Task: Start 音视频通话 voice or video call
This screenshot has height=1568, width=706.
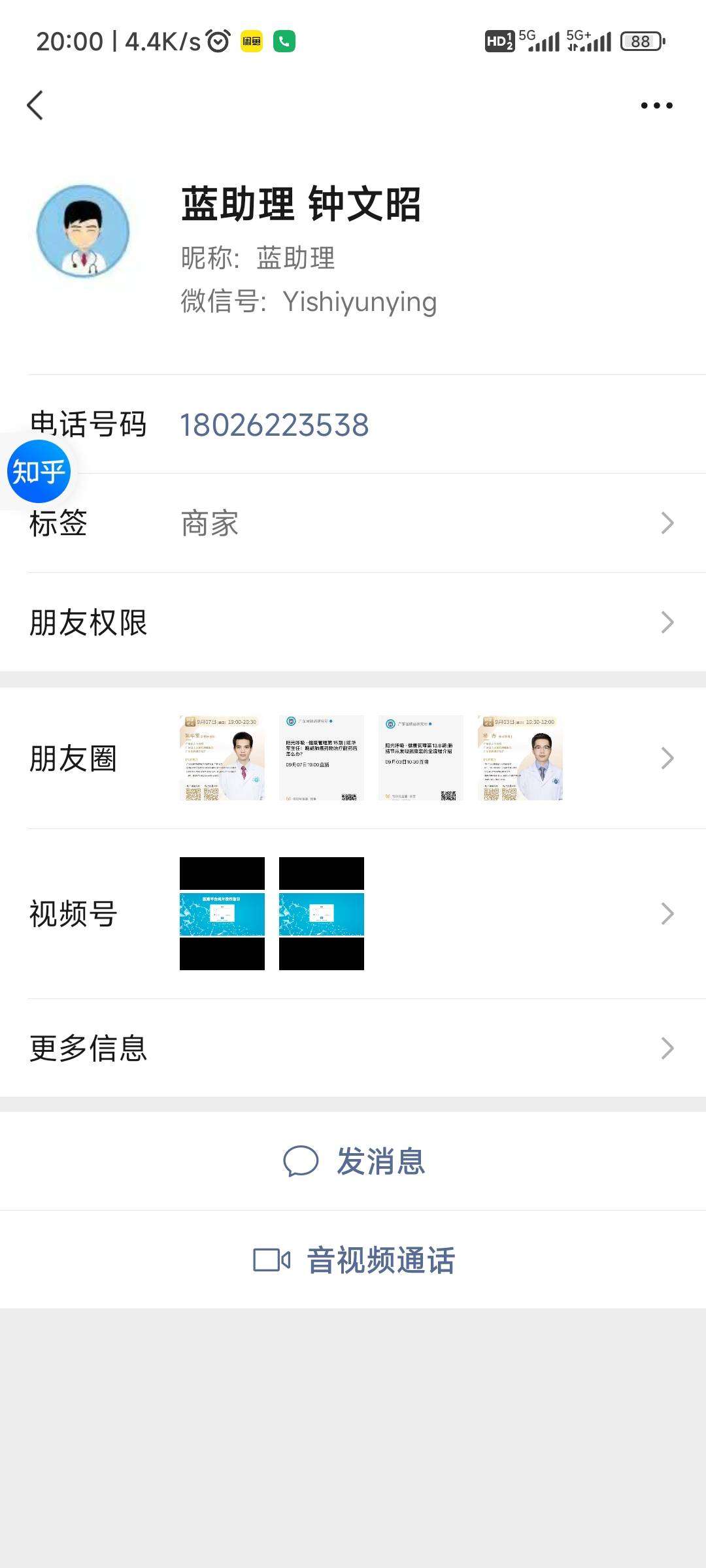Action: pos(354,1260)
